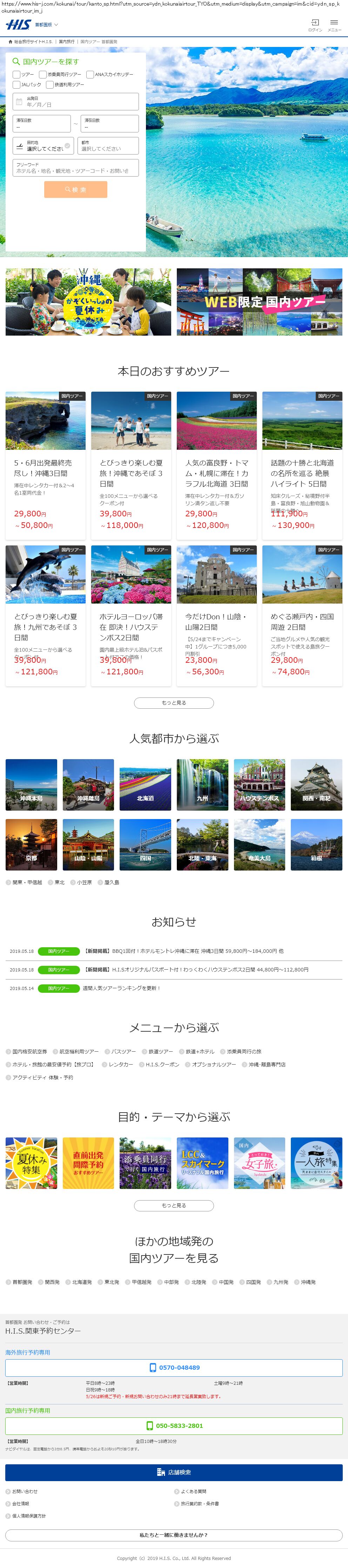Tap the orange 検索 search button
Viewport: 348px width, 1568px height.
[75, 189]
